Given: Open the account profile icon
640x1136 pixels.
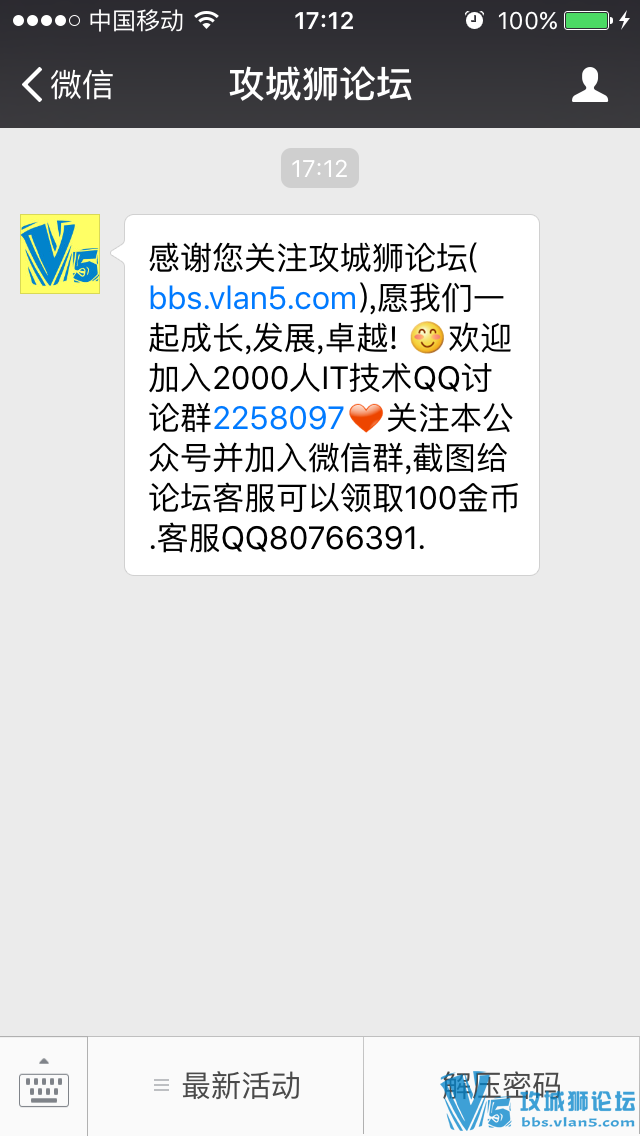Looking at the screenshot, I should 590,85.
